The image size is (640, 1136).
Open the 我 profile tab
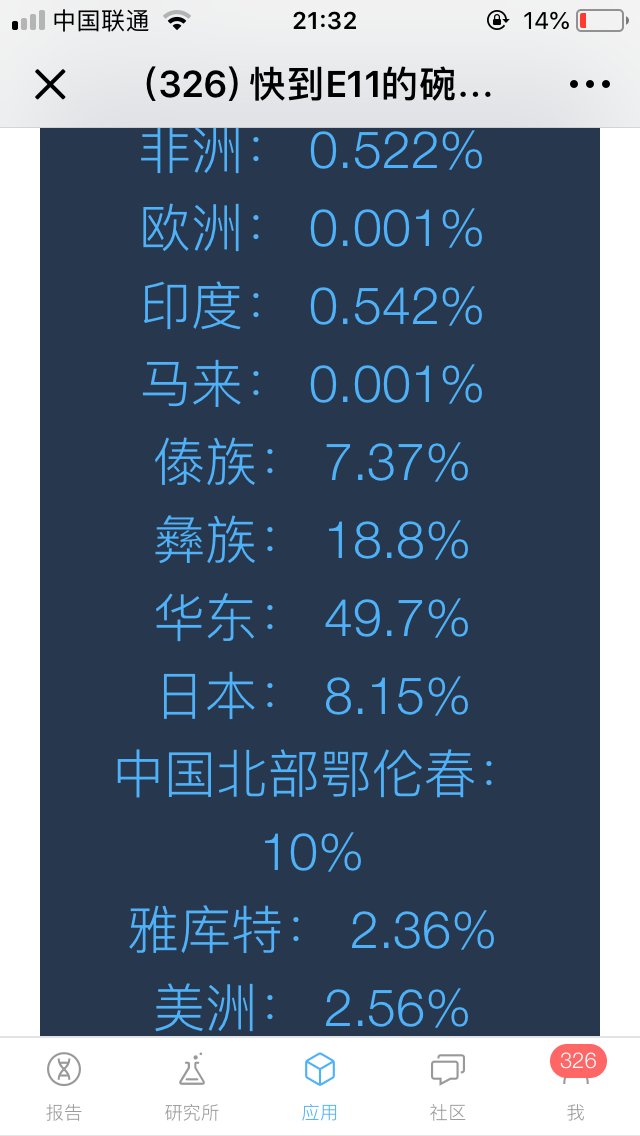pyautogui.click(x=576, y=1086)
